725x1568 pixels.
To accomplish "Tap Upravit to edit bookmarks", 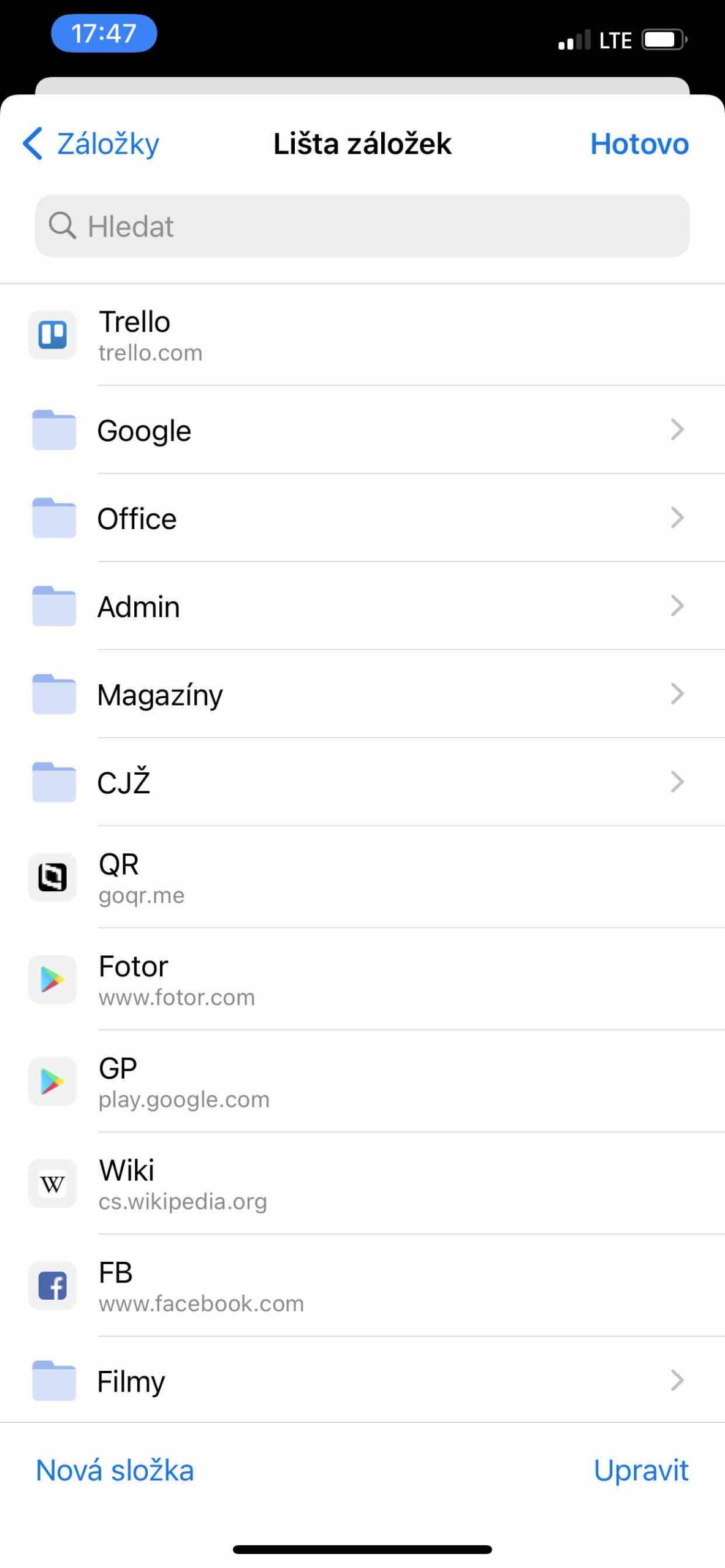I will tap(641, 1469).
